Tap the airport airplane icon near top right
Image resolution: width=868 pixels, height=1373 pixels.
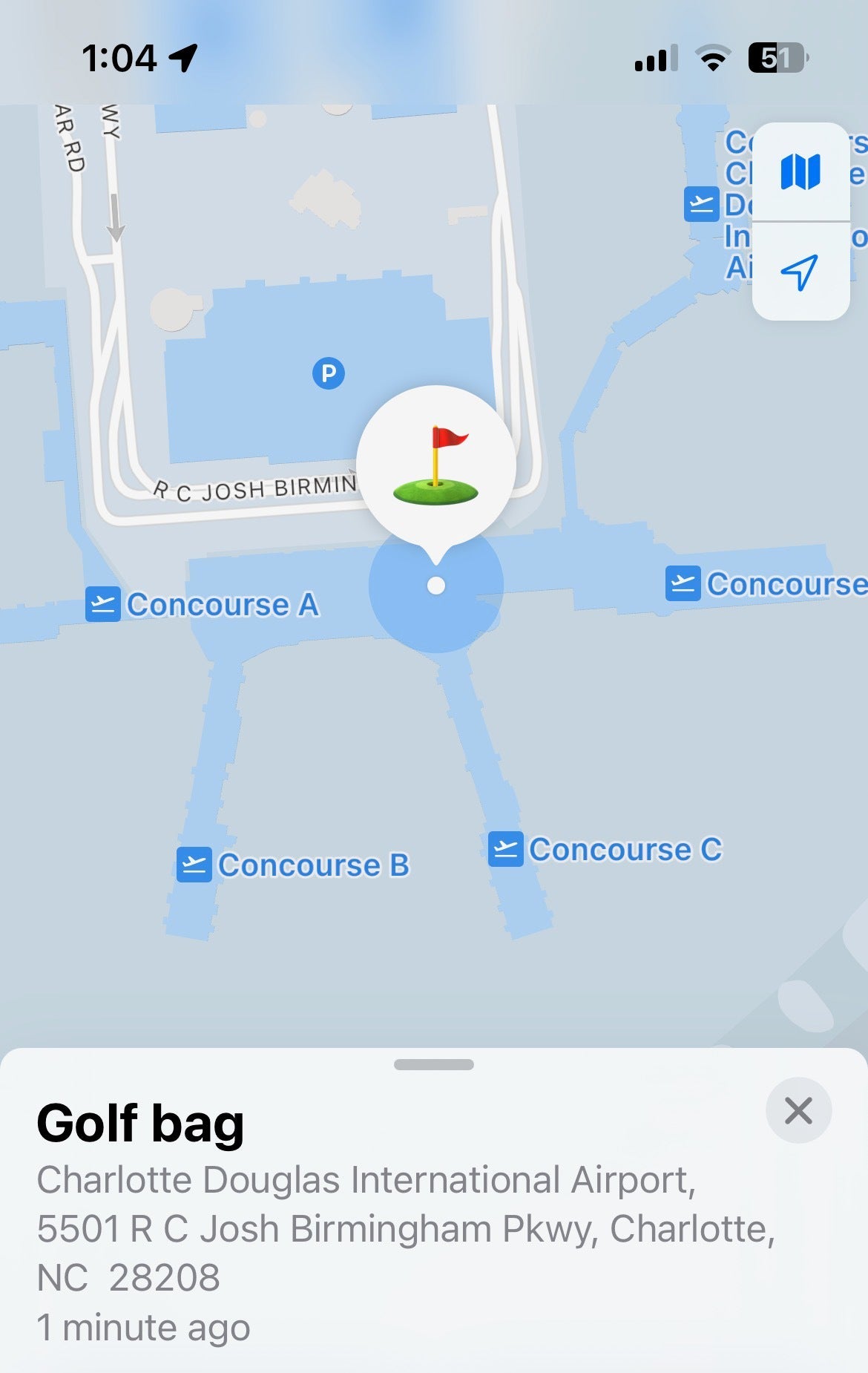pyautogui.click(x=700, y=205)
